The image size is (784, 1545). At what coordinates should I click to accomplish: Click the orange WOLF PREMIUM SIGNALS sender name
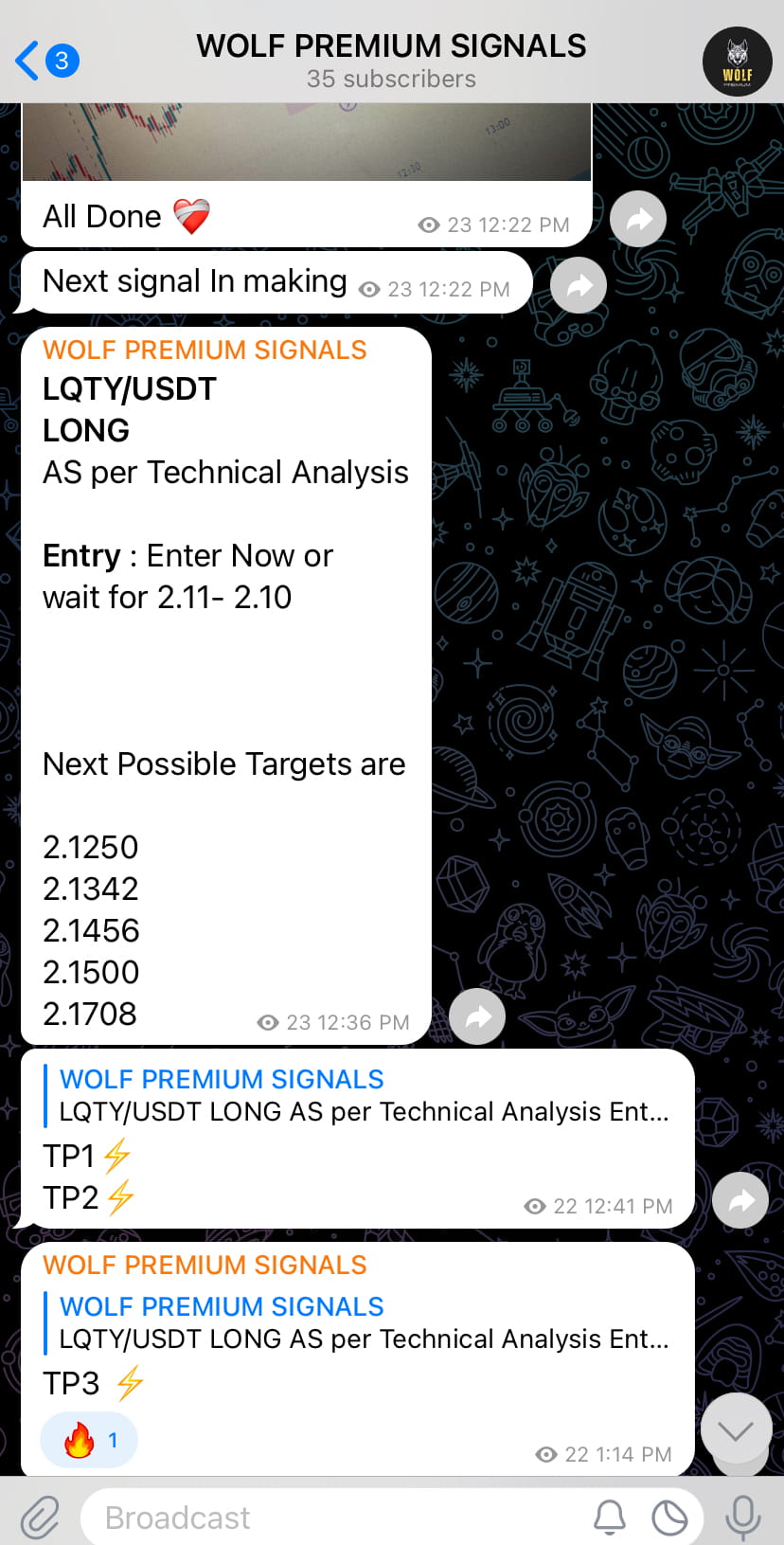(x=205, y=350)
